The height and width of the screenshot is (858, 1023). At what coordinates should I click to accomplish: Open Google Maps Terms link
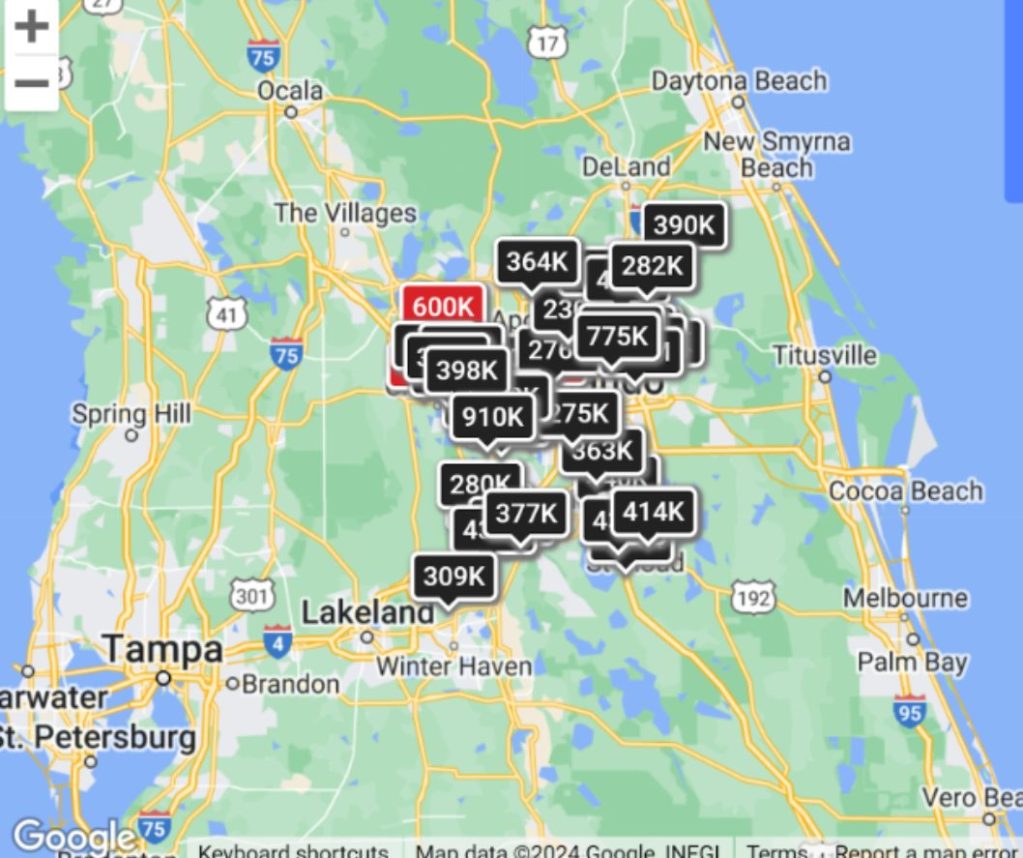(x=776, y=851)
